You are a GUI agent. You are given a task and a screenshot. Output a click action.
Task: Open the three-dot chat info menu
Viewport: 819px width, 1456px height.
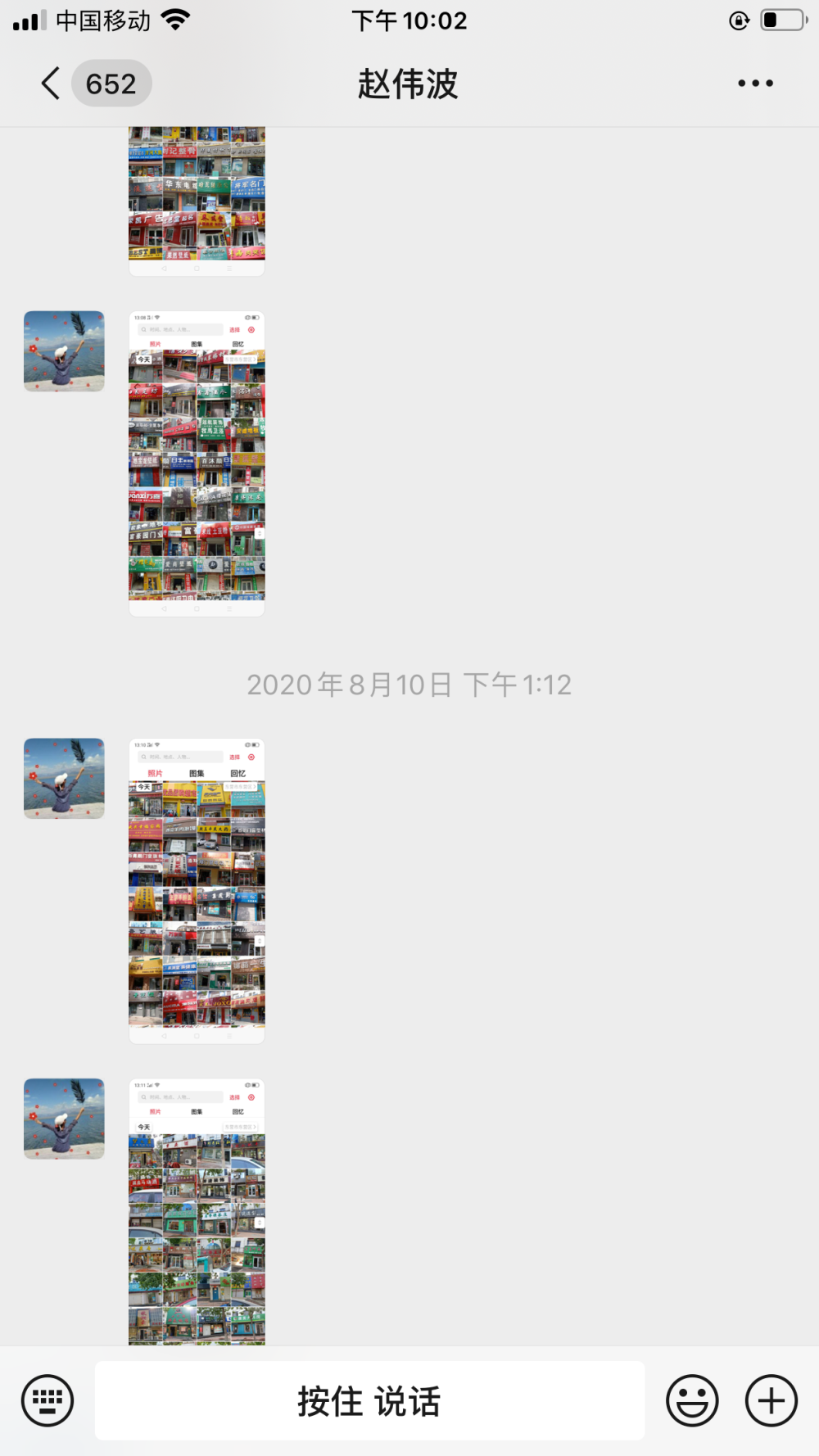pos(755,84)
